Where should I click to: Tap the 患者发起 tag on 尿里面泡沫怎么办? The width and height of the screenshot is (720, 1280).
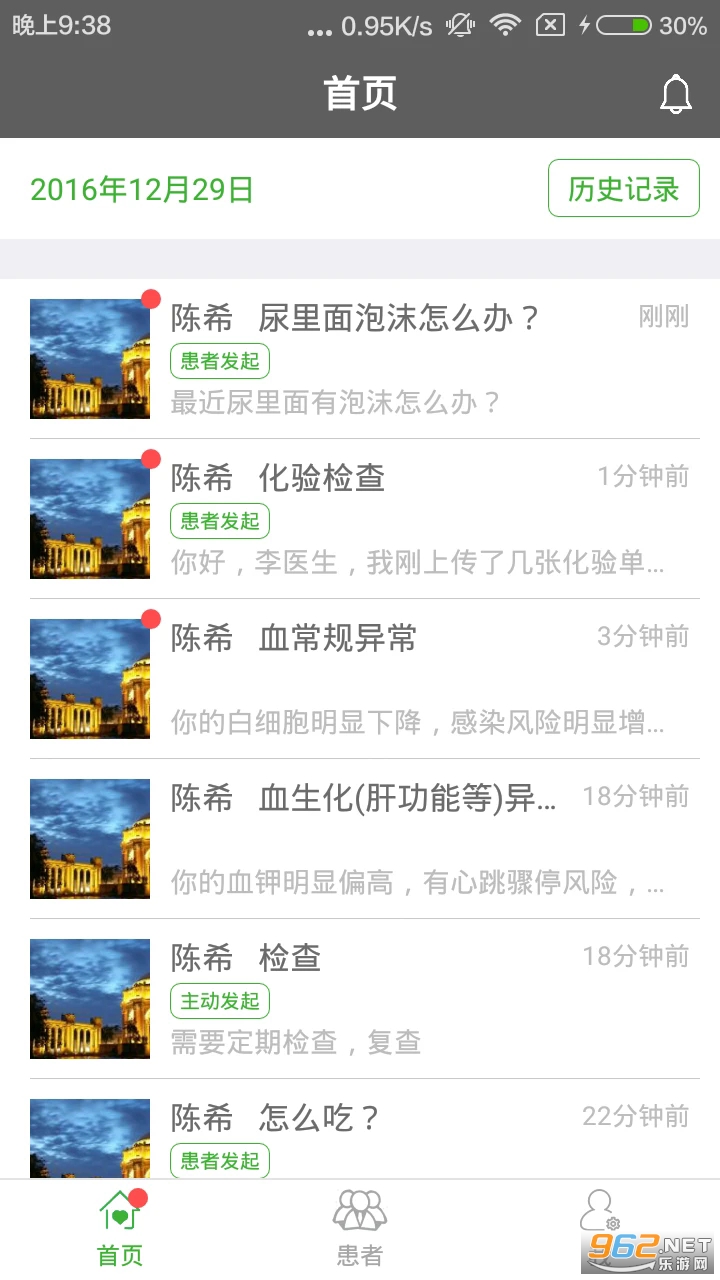click(x=220, y=361)
